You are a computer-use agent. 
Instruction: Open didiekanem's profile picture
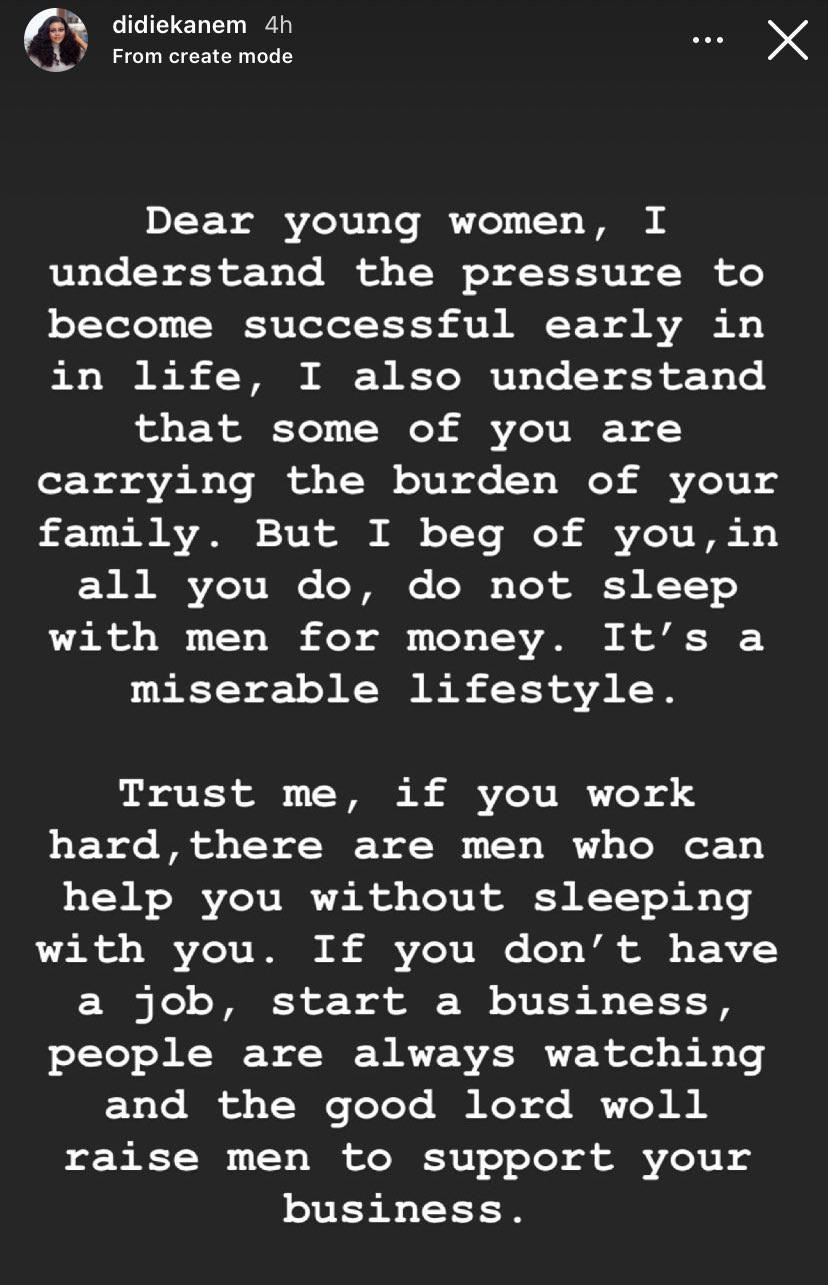pyautogui.click(x=56, y=40)
